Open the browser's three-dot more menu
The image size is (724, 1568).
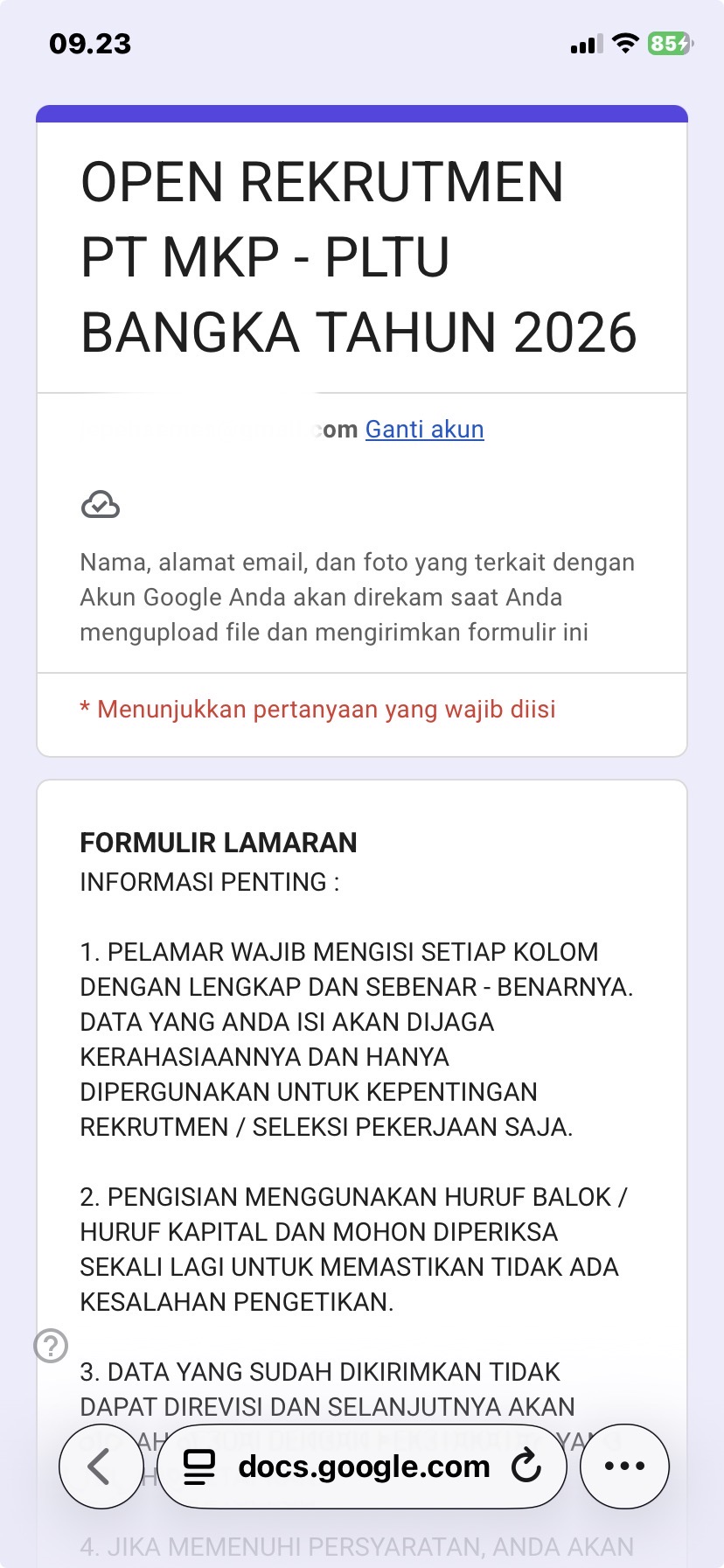click(624, 1466)
